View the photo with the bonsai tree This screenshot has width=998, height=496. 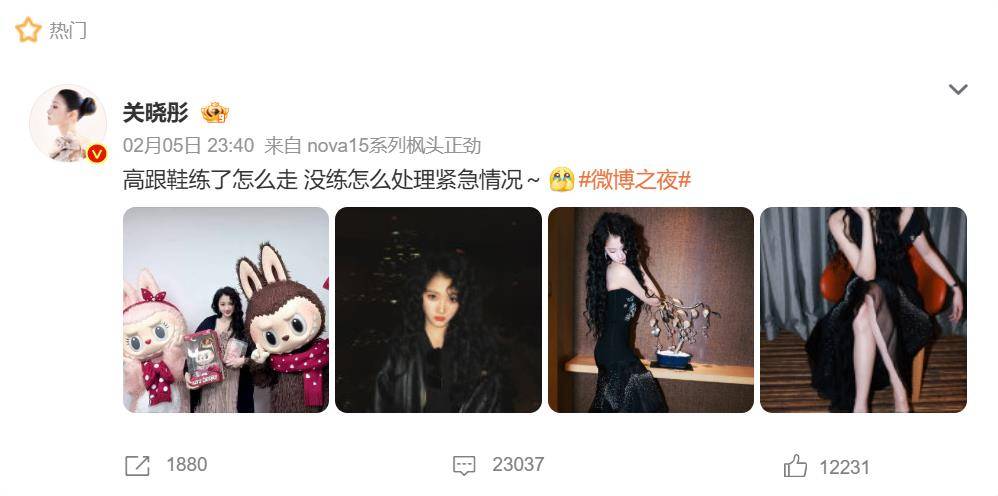point(650,310)
